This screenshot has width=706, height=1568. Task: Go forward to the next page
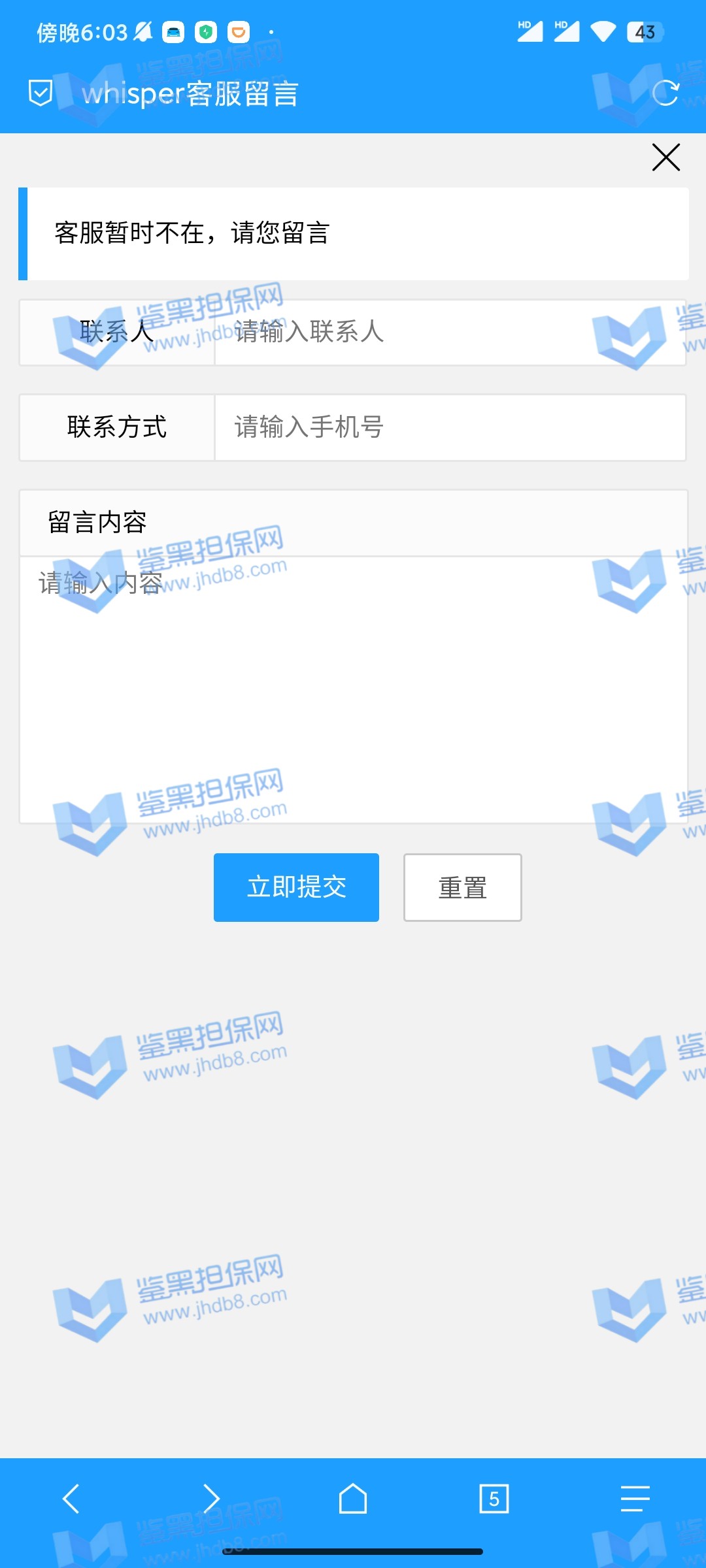[211, 1498]
